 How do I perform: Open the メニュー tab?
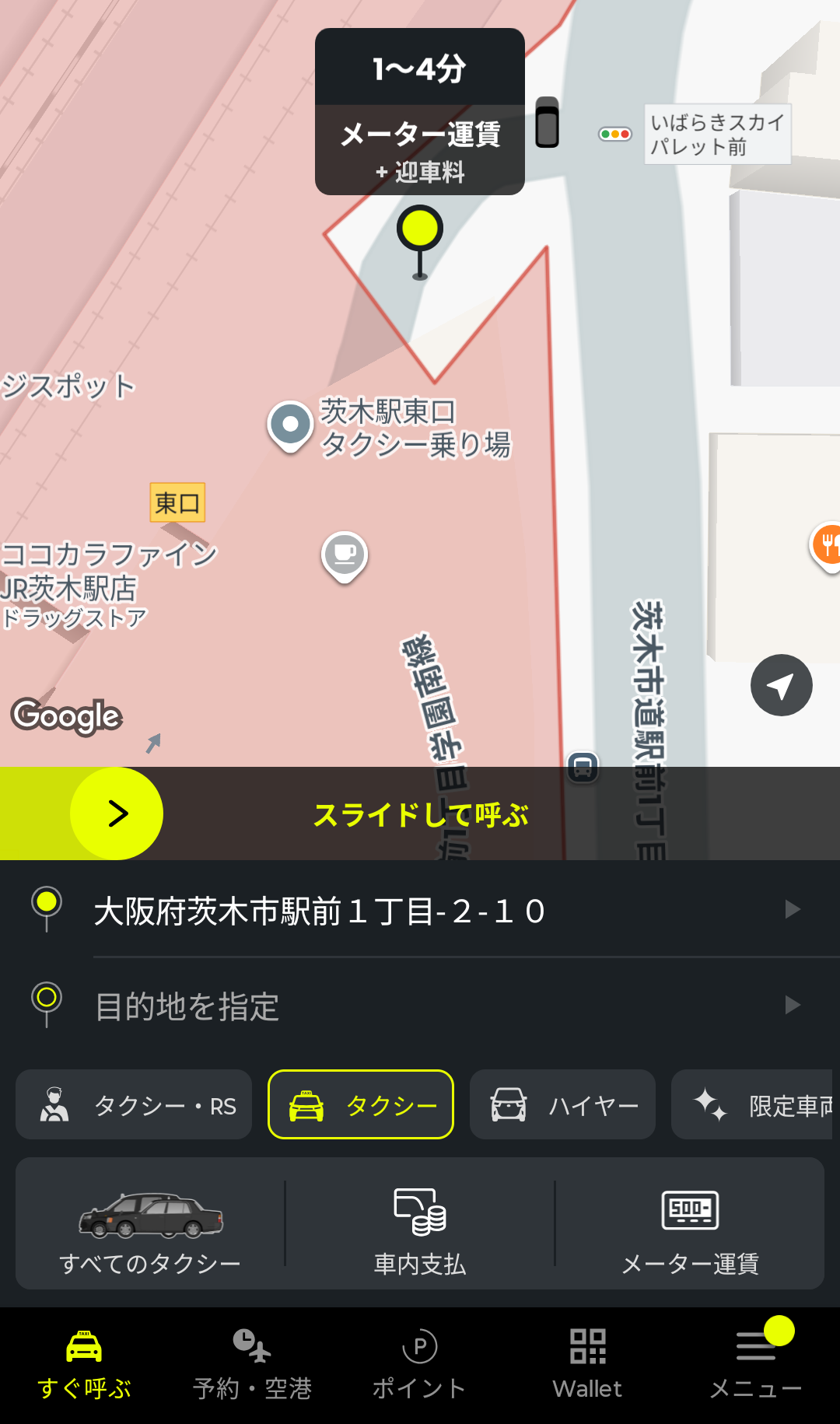tap(755, 1365)
